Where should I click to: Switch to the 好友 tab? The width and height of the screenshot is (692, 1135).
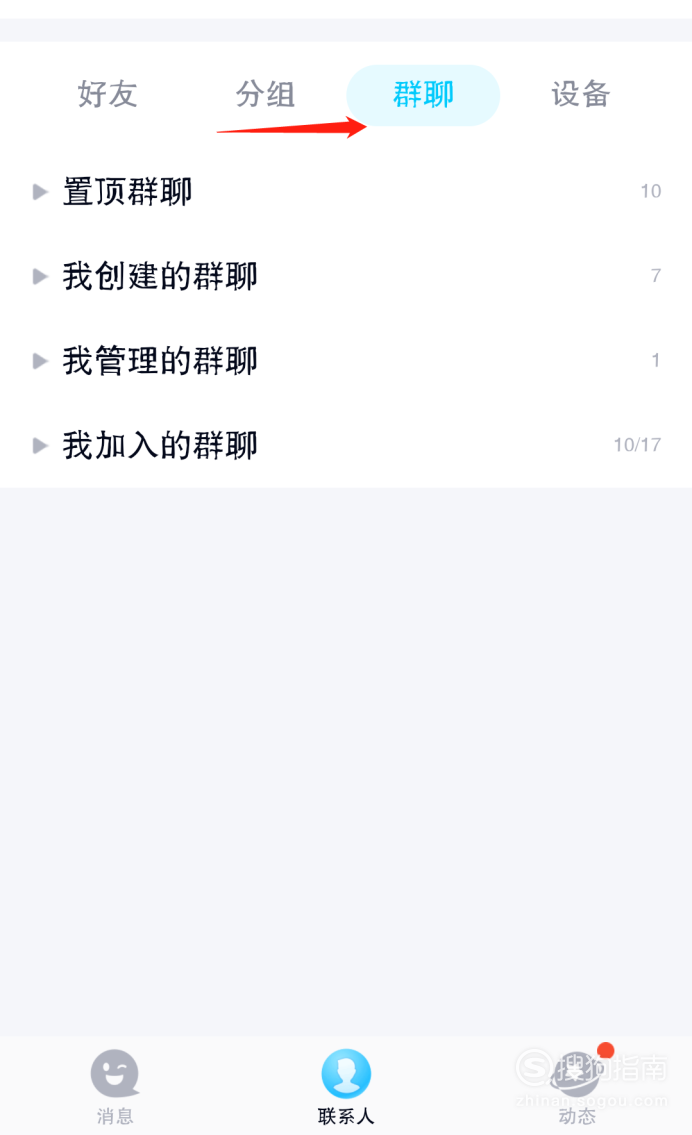(x=108, y=95)
